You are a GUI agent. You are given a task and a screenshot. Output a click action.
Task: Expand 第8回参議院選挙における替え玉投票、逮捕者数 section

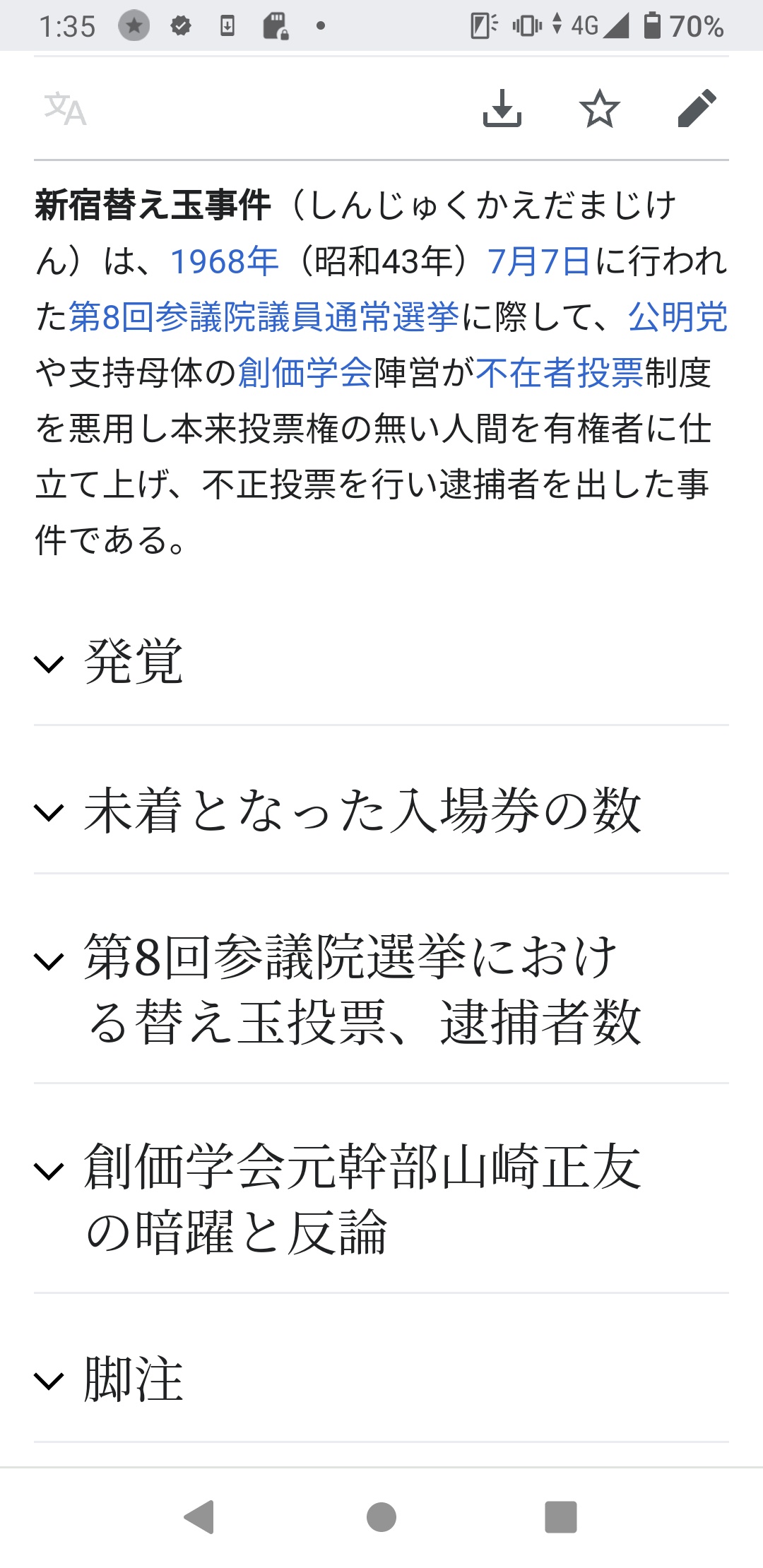pos(362,989)
